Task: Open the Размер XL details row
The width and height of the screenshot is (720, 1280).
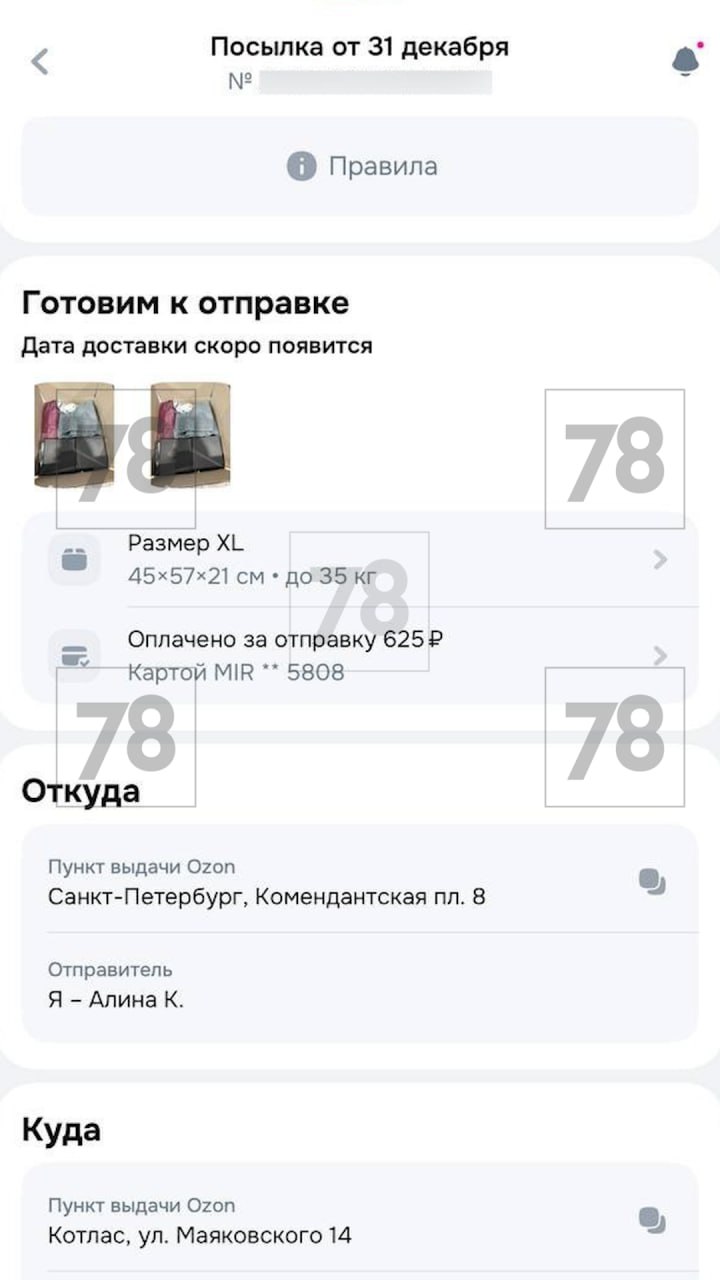Action: pyautogui.click(x=360, y=559)
